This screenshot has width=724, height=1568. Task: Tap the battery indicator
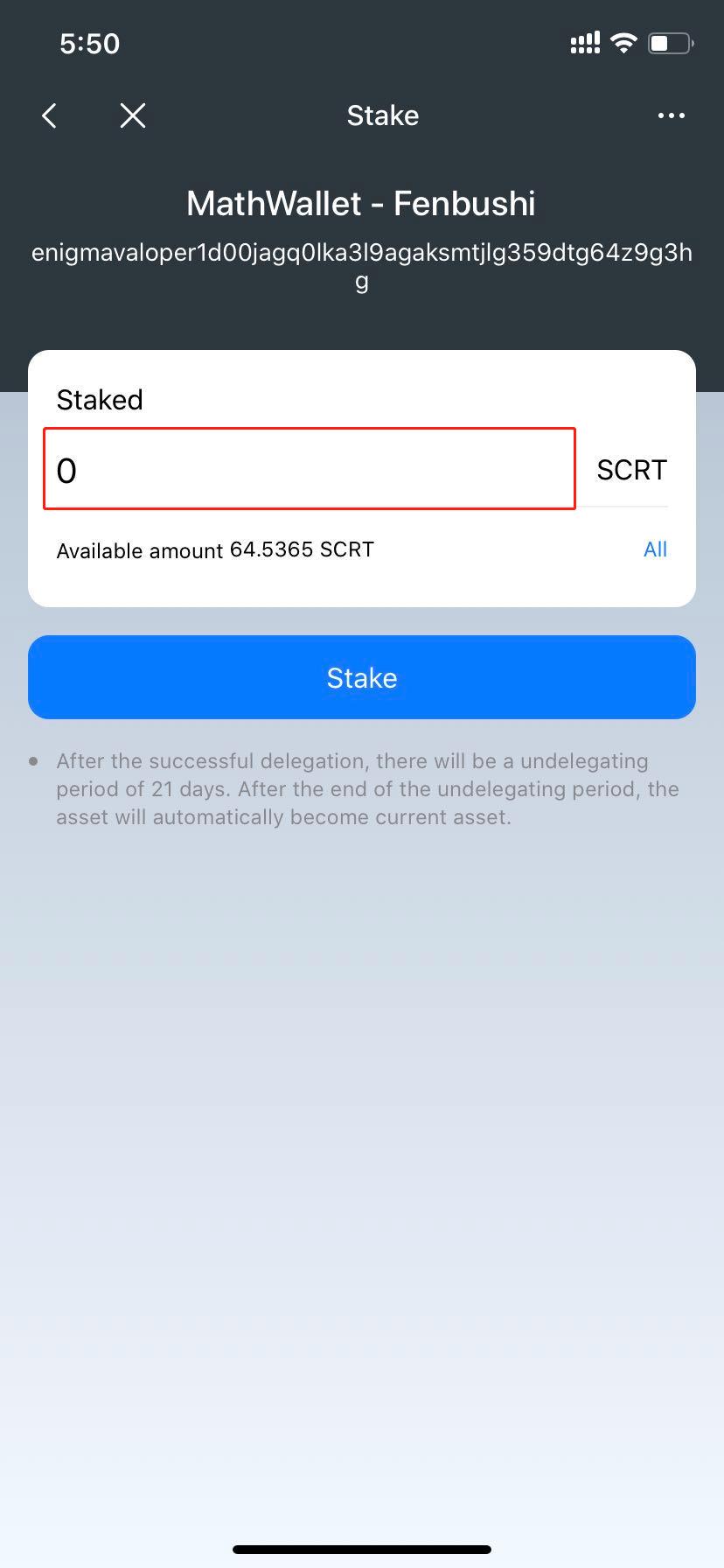point(667,42)
